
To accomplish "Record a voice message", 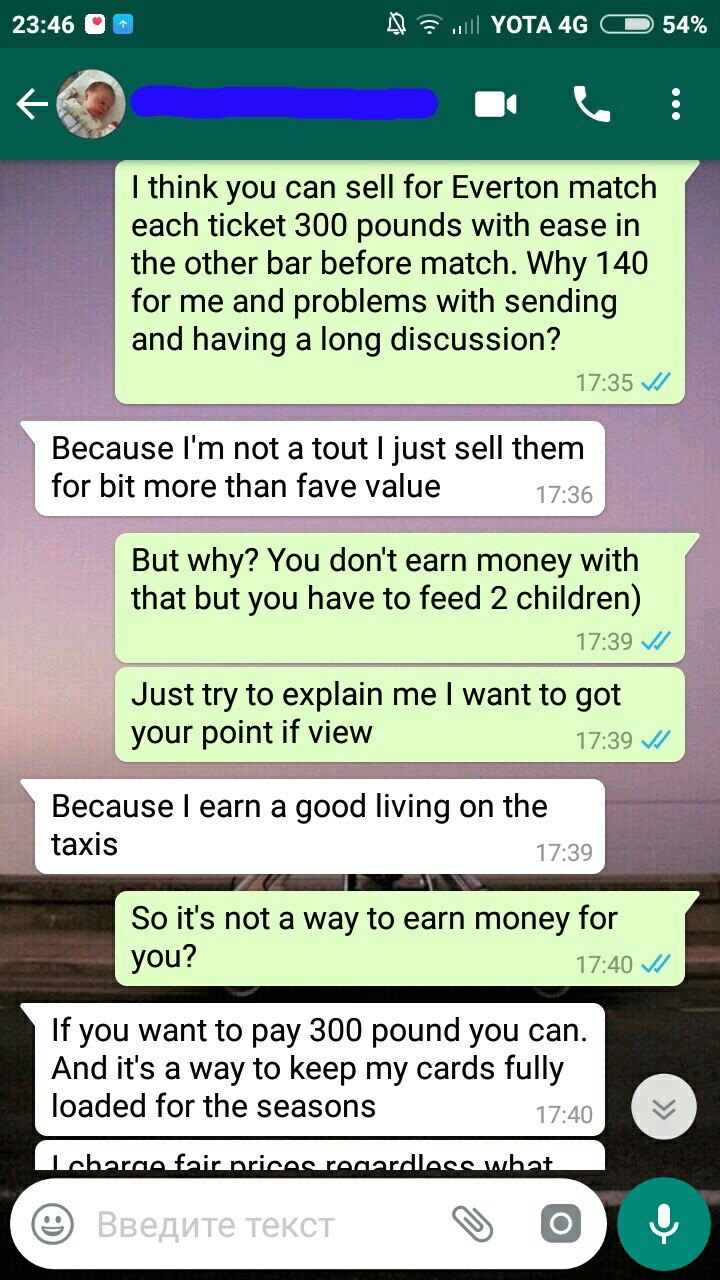I will [x=663, y=1224].
